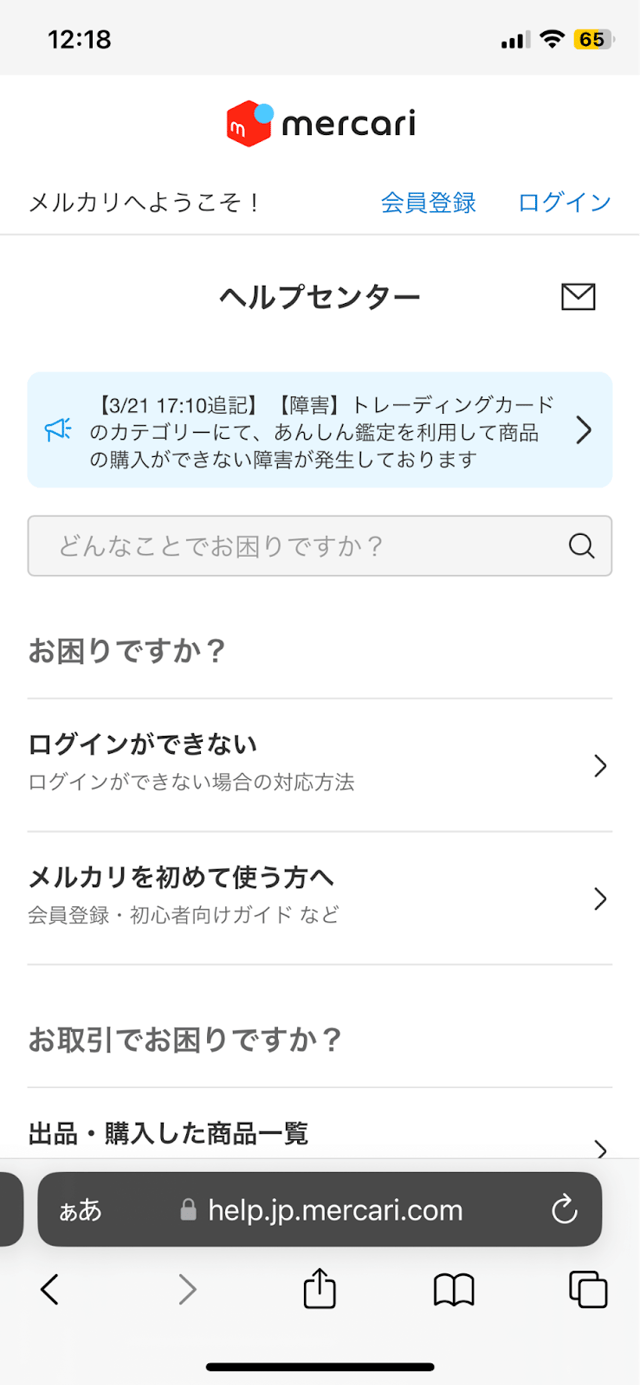Image resolution: width=640 pixels, height=1385 pixels.
Task: Open the mail envelope icon
Action: pyautogui.click(x=578, y=297)
